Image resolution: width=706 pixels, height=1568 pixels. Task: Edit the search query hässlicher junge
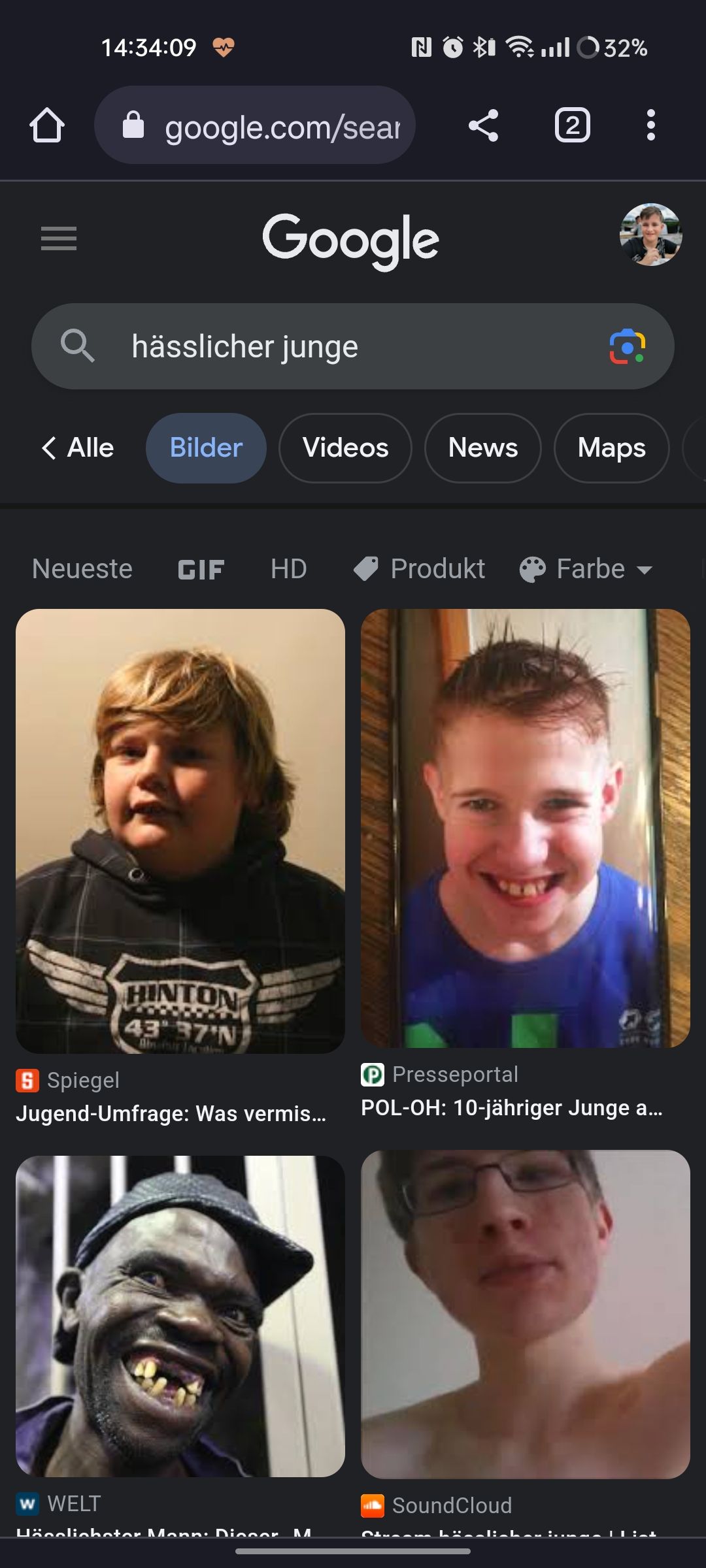[327, 346]
